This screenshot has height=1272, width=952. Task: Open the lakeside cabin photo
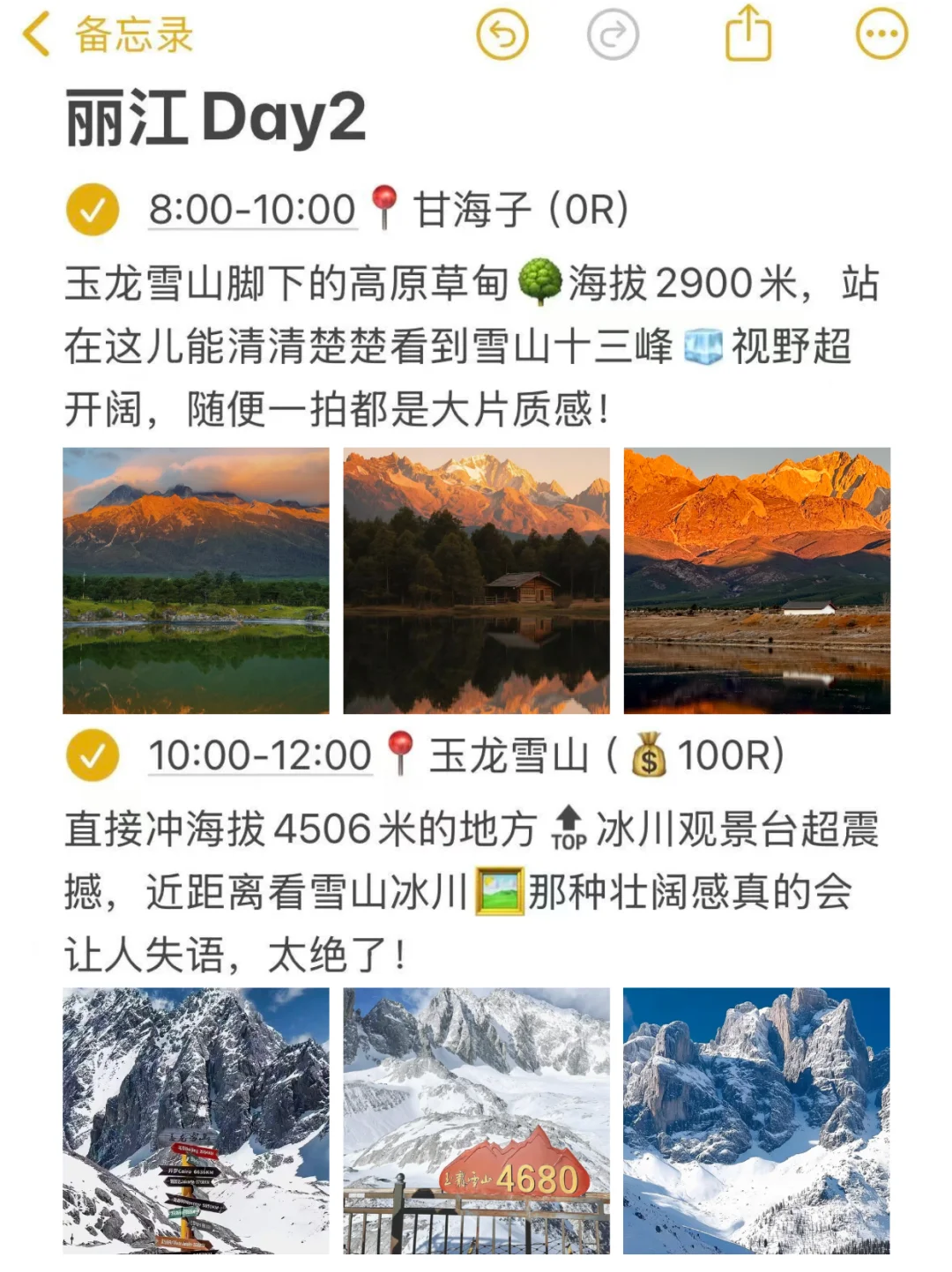476,581
